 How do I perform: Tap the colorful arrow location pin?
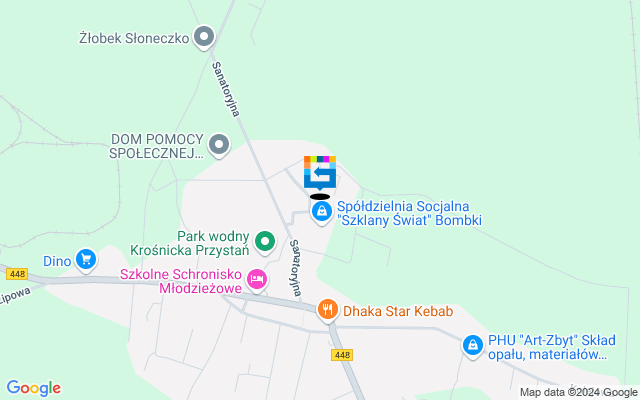[320, 173]
